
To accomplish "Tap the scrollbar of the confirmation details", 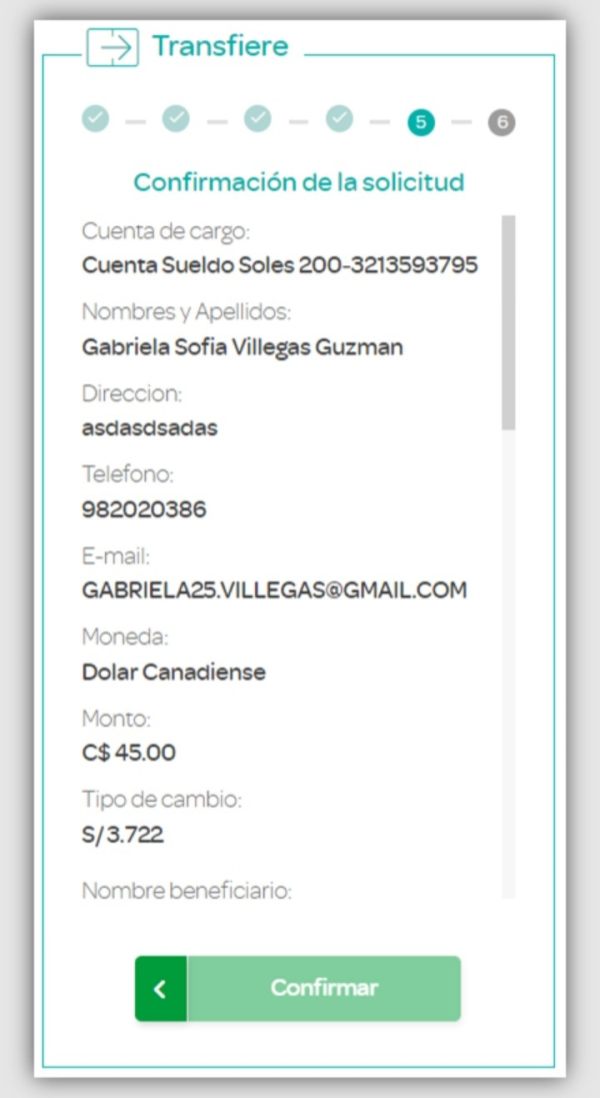I will click(x=508, y=322).
